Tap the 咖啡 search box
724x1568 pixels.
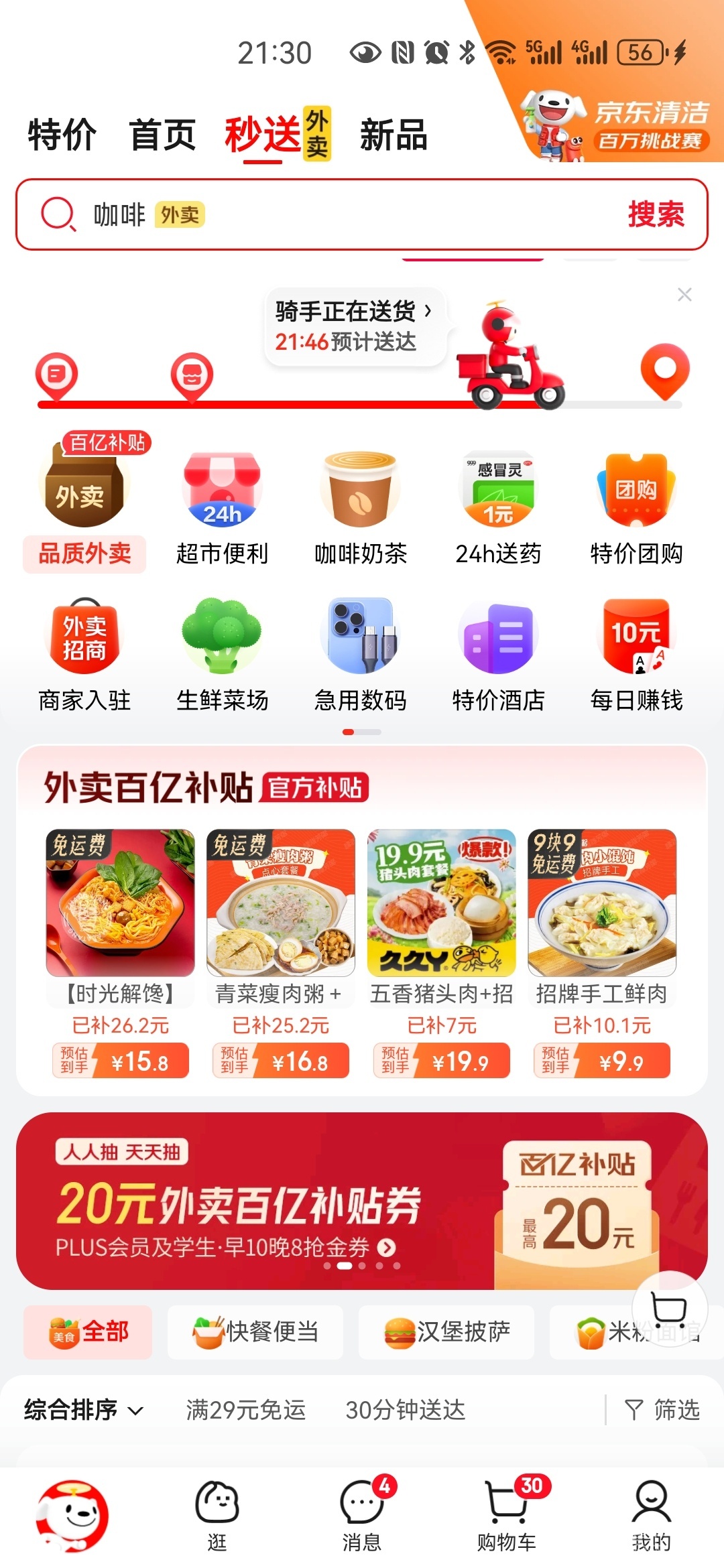click(x=335, y=215)
